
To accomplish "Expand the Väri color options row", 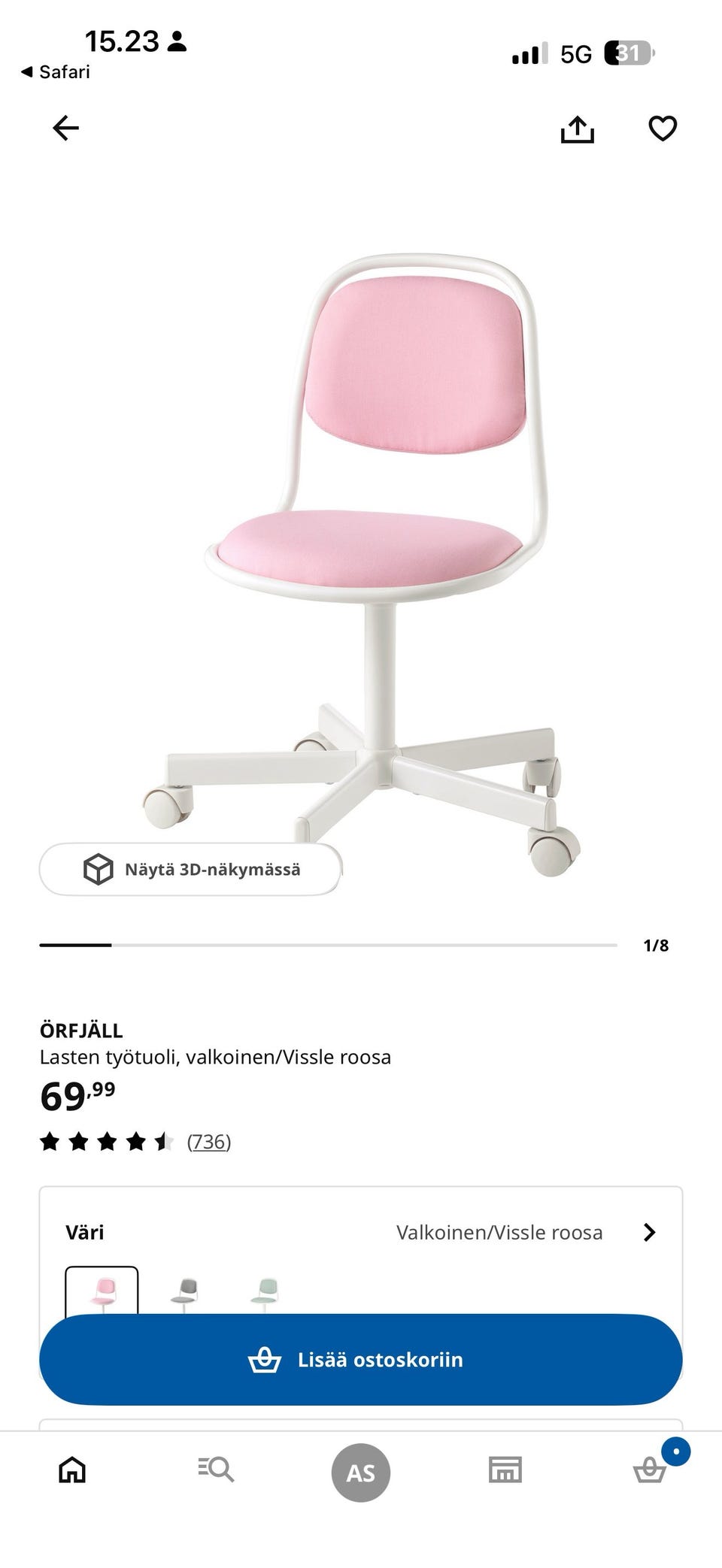I will [361, 1232].
